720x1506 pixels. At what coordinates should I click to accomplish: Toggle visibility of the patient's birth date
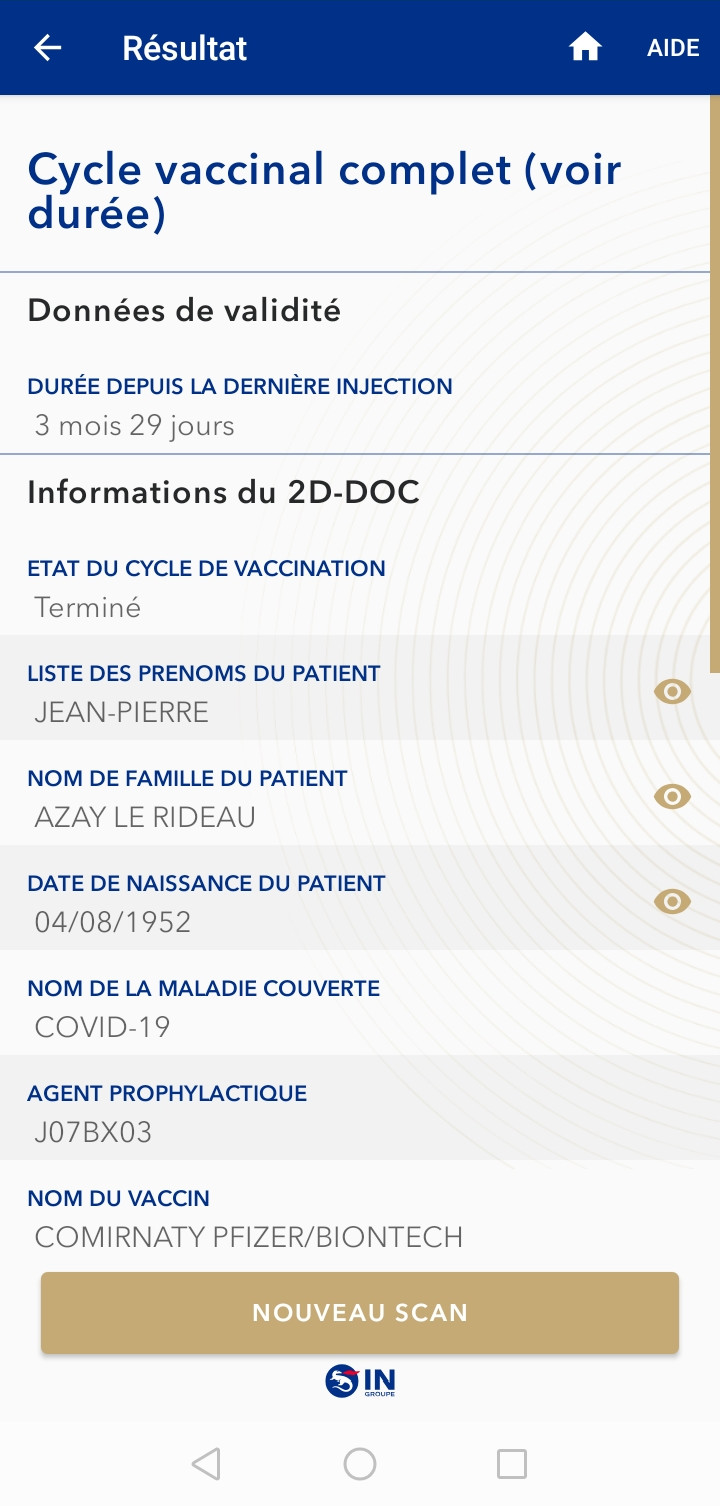(672, 901)
